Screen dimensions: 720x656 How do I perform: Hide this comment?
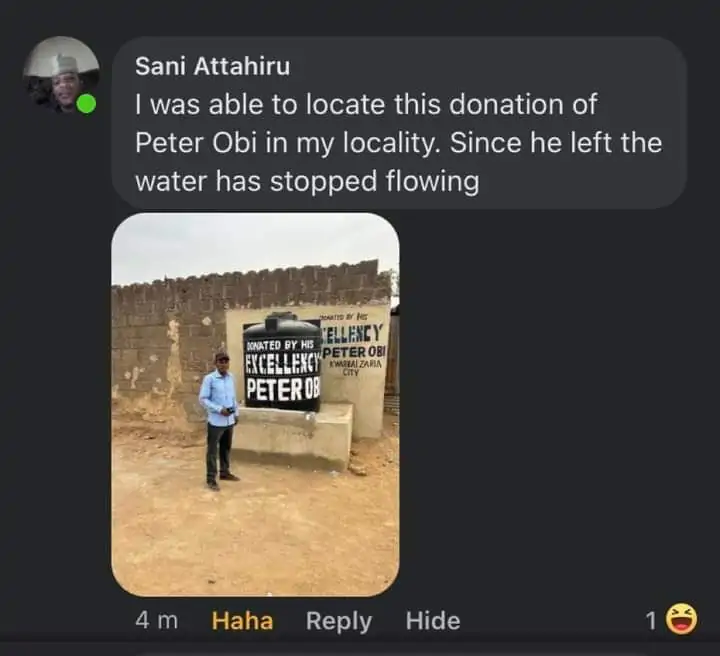tap(432, 621)
